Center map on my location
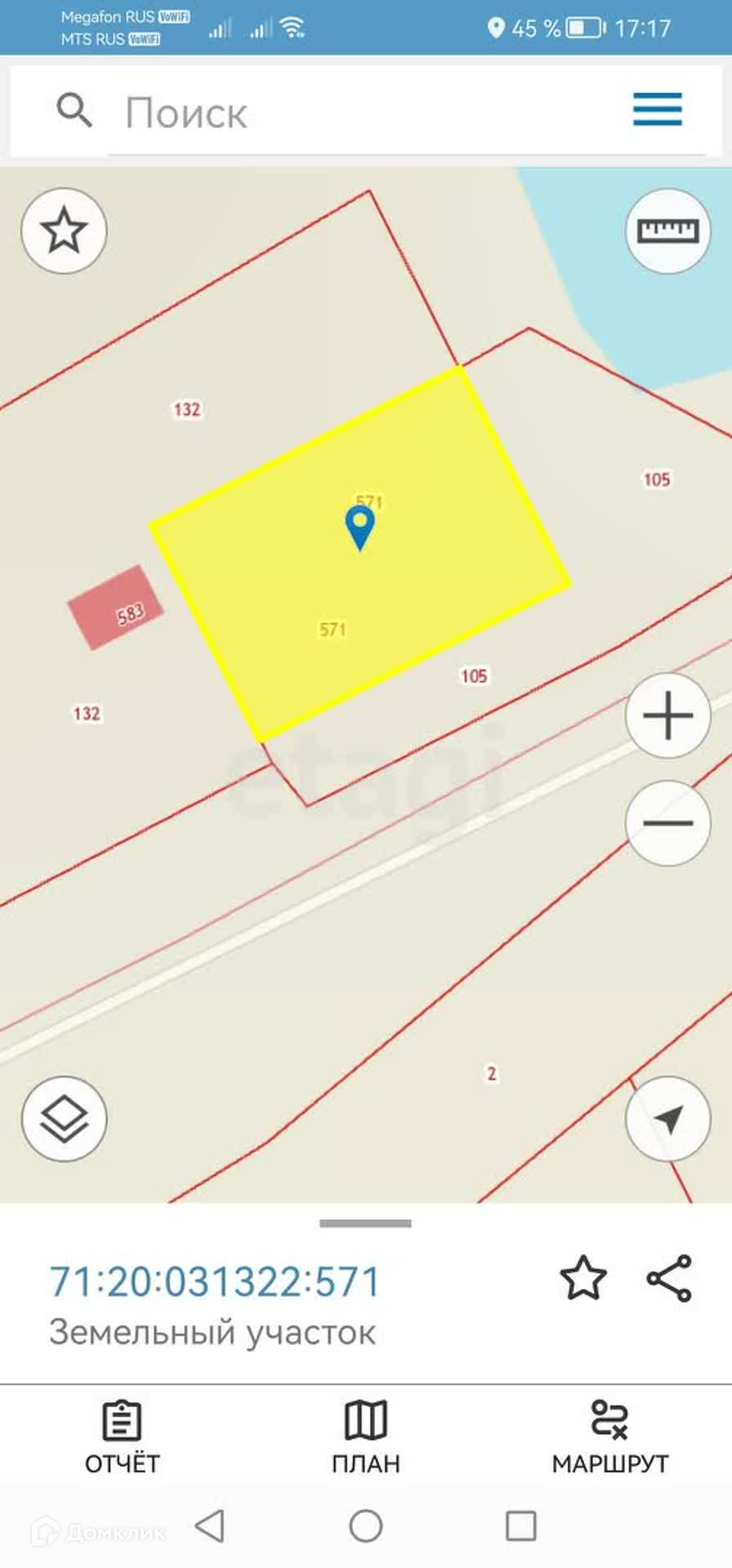The image size is (732, 1568). point(667,1119)
